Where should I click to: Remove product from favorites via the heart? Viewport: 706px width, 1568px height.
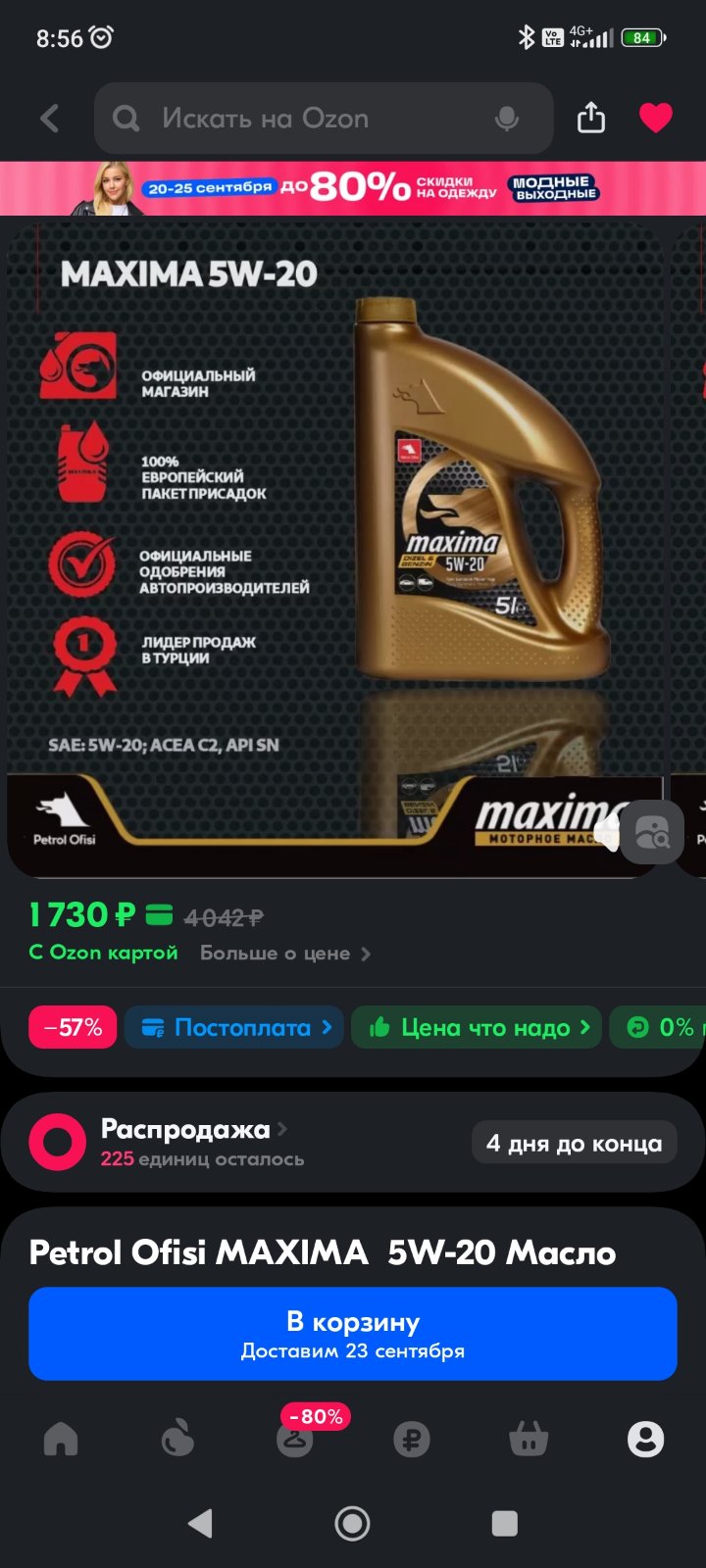coord(655,118)
